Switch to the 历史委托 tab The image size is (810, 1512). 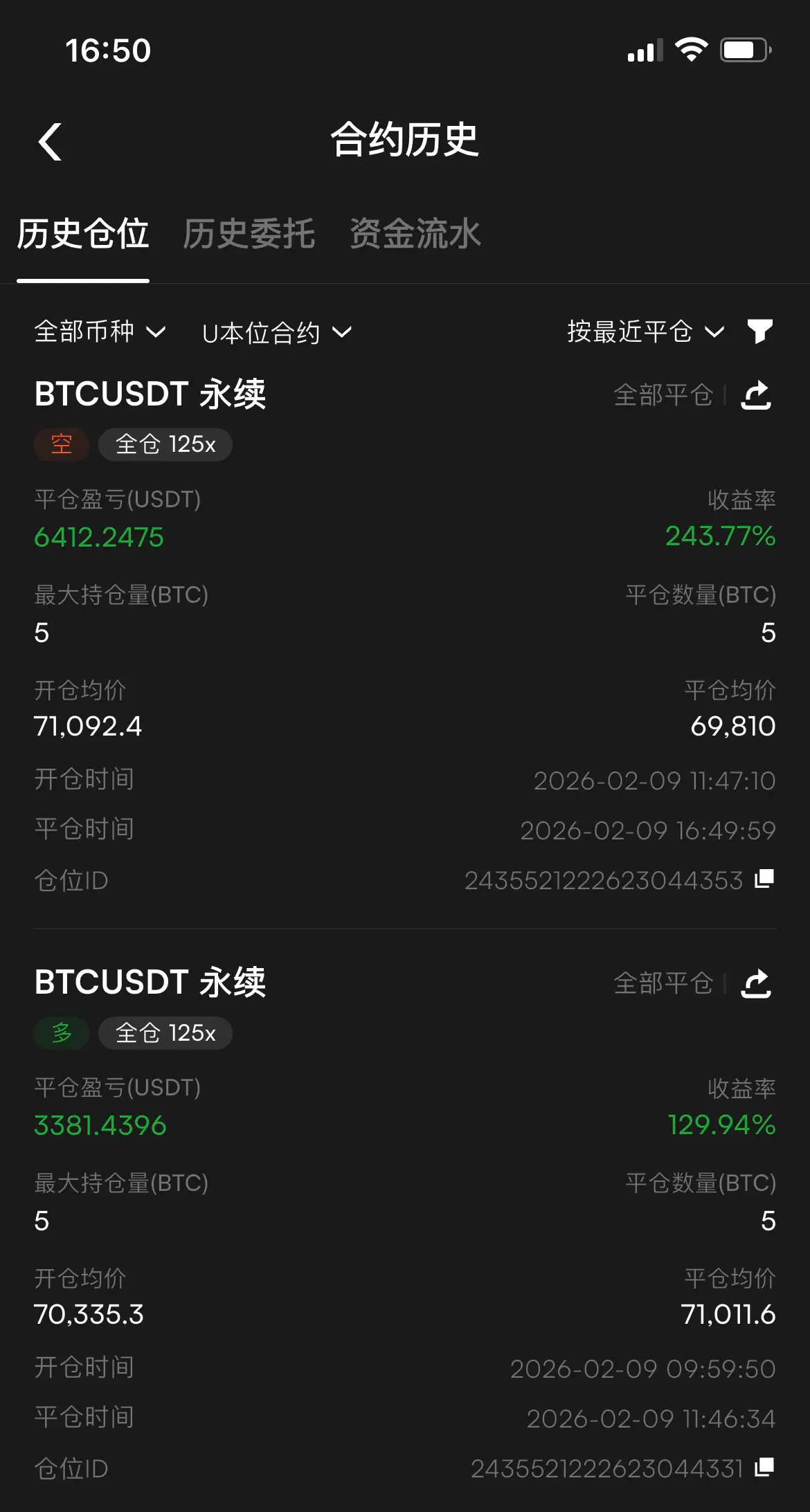tap(249, 233)
